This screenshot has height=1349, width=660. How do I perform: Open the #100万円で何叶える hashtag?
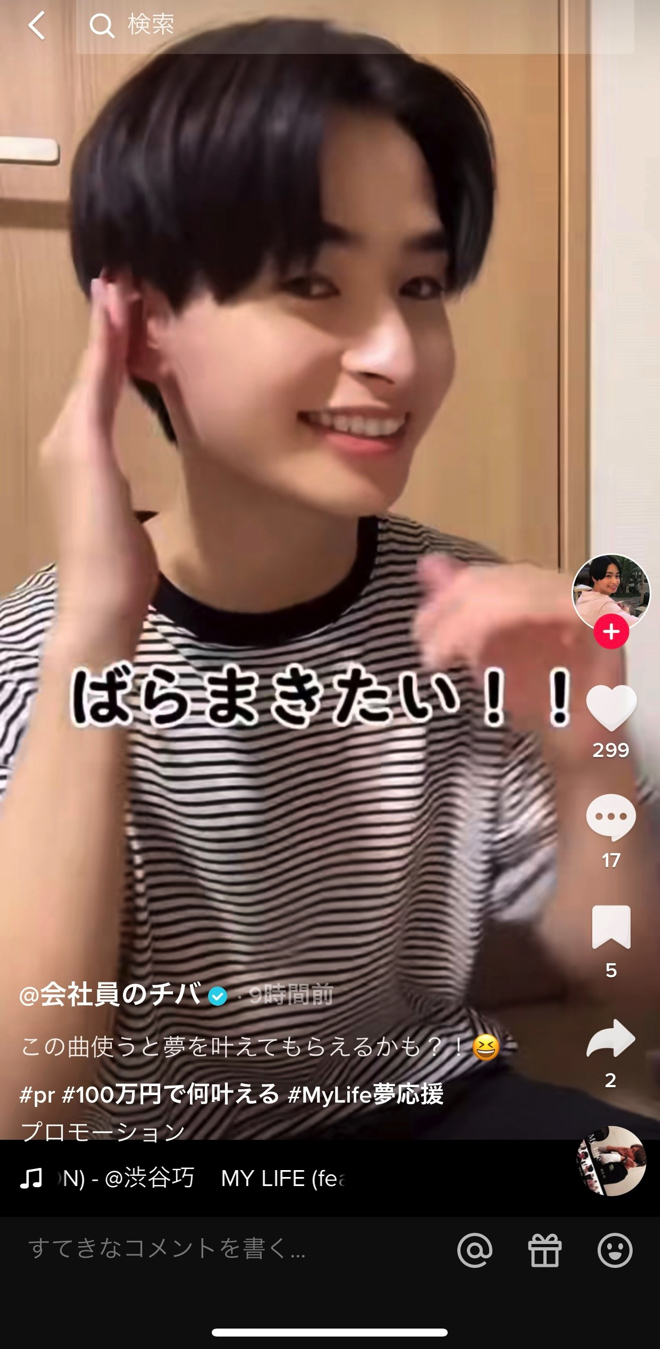pyautogui.click(x=171, y=1094)
